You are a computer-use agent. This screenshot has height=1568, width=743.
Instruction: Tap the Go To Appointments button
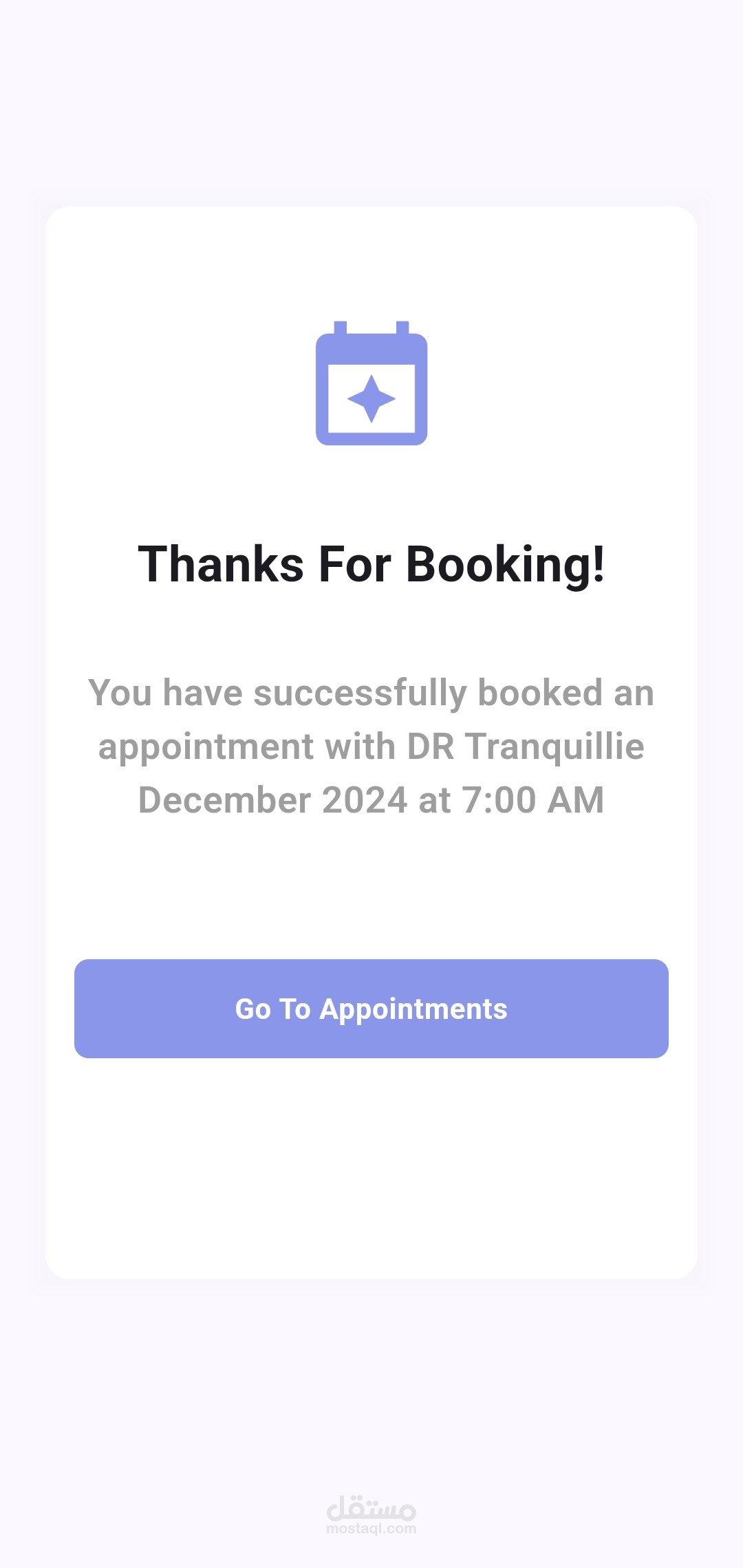coord(371,1009)
